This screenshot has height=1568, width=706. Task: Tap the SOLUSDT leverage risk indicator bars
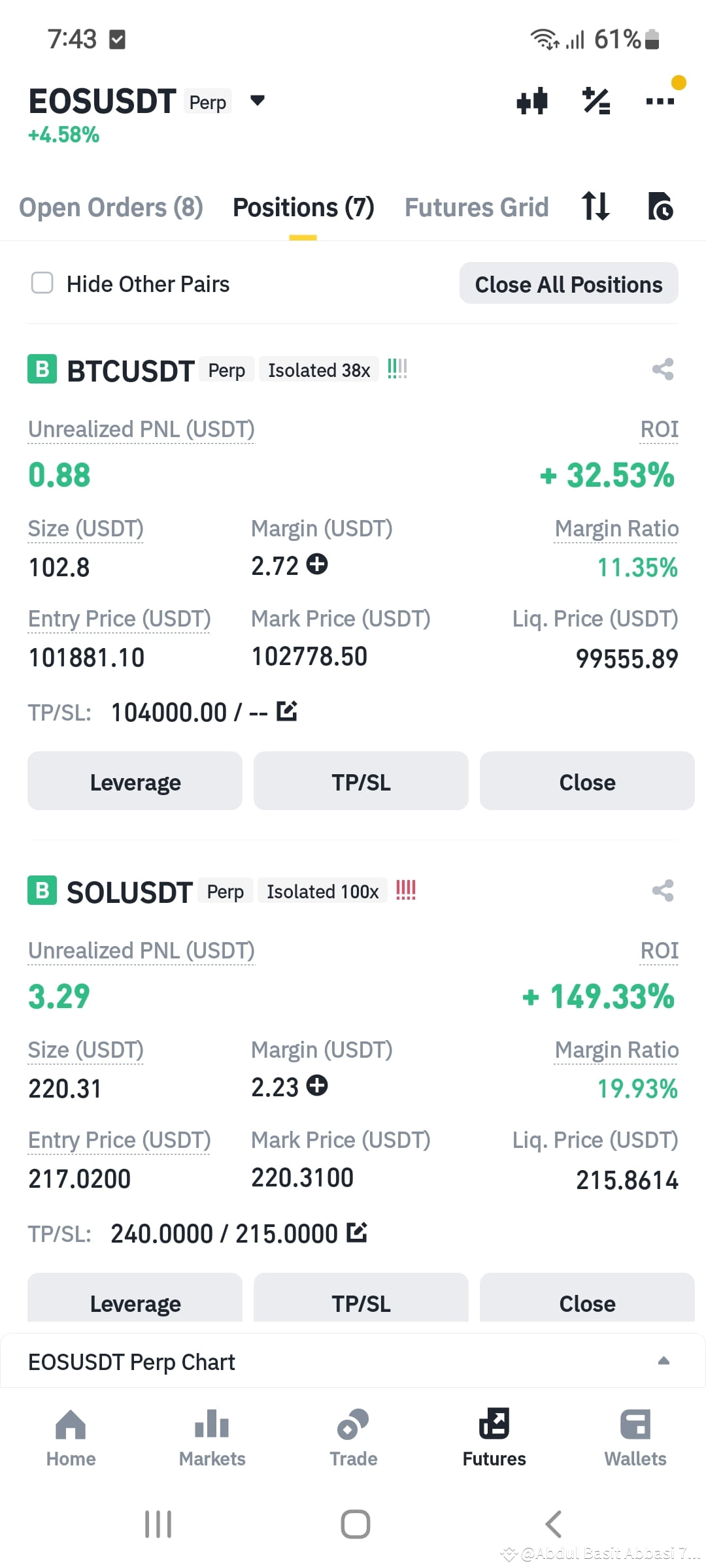(x=405, y=890)
